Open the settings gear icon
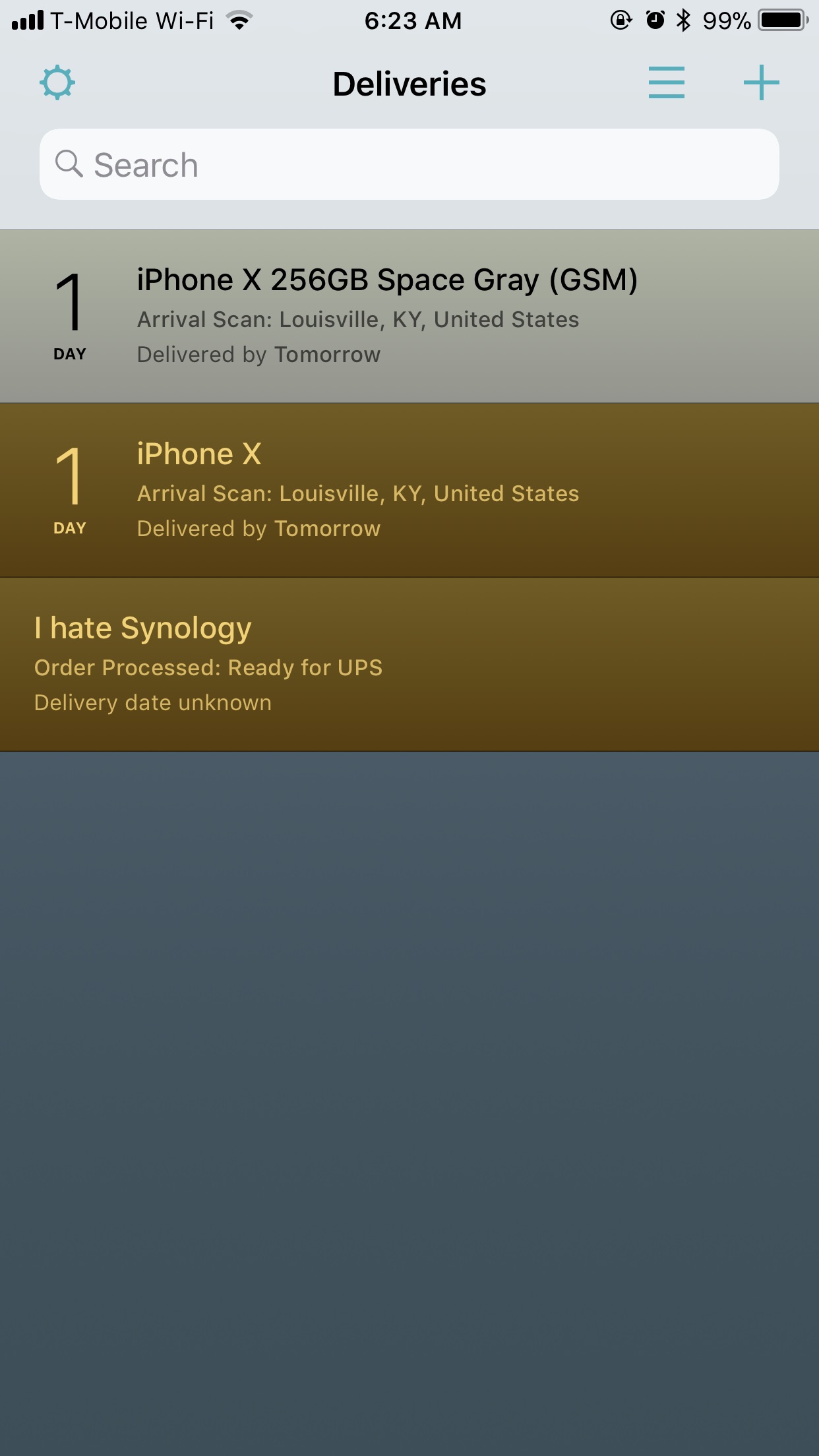Viewport: 819px width, 1456px height. click(x=57, y=83)
